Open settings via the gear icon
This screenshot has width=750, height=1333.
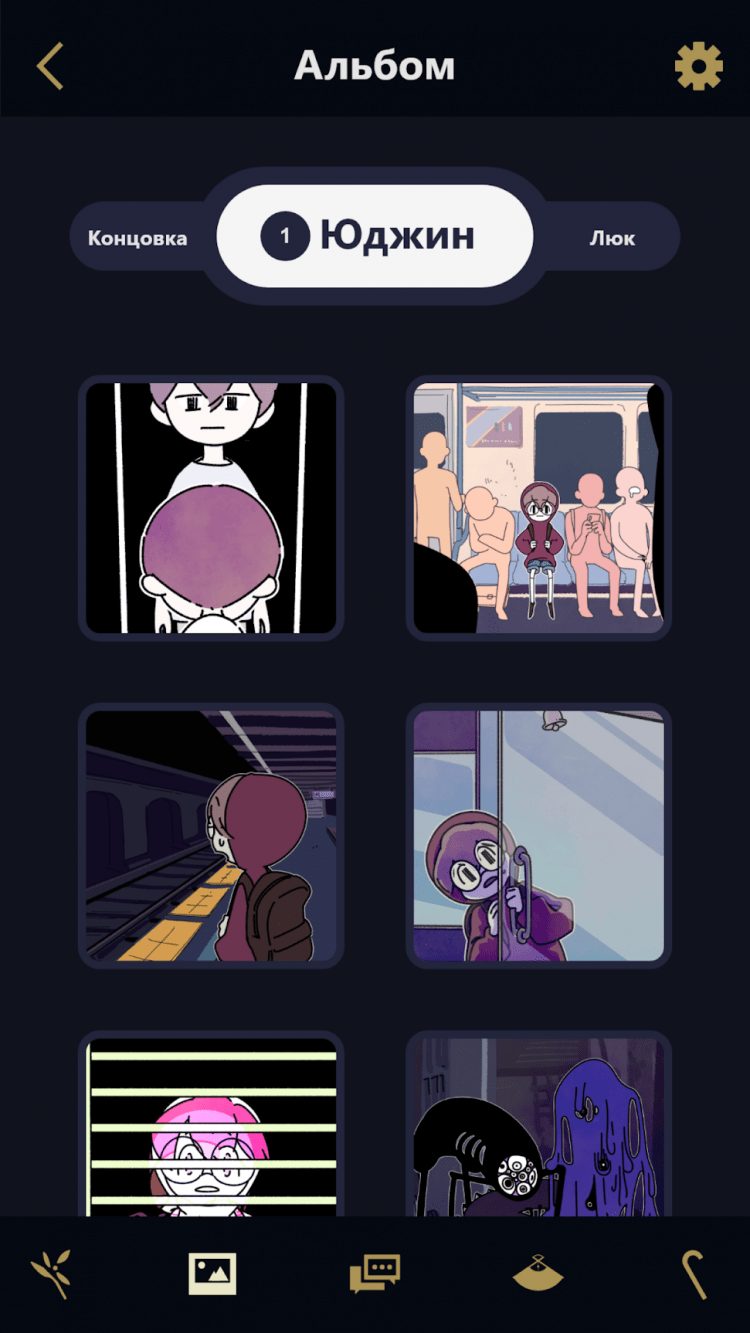[698, 67]
